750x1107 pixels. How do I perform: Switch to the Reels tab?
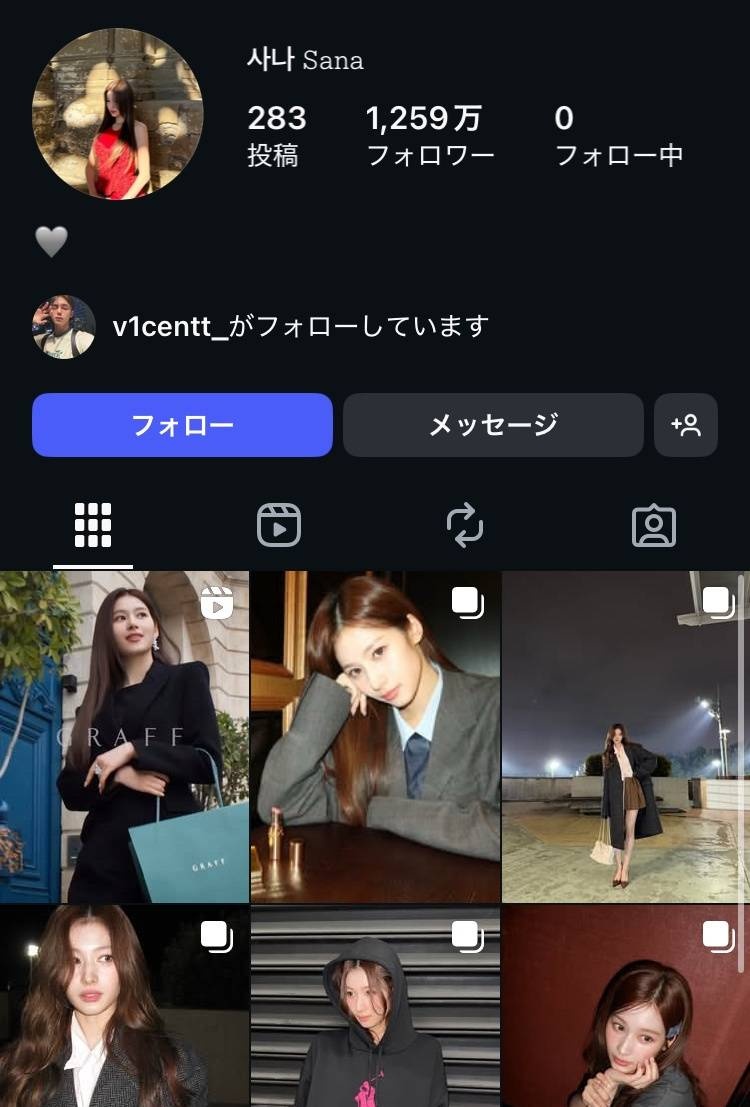pyautogui.click(x=279, y=525)
